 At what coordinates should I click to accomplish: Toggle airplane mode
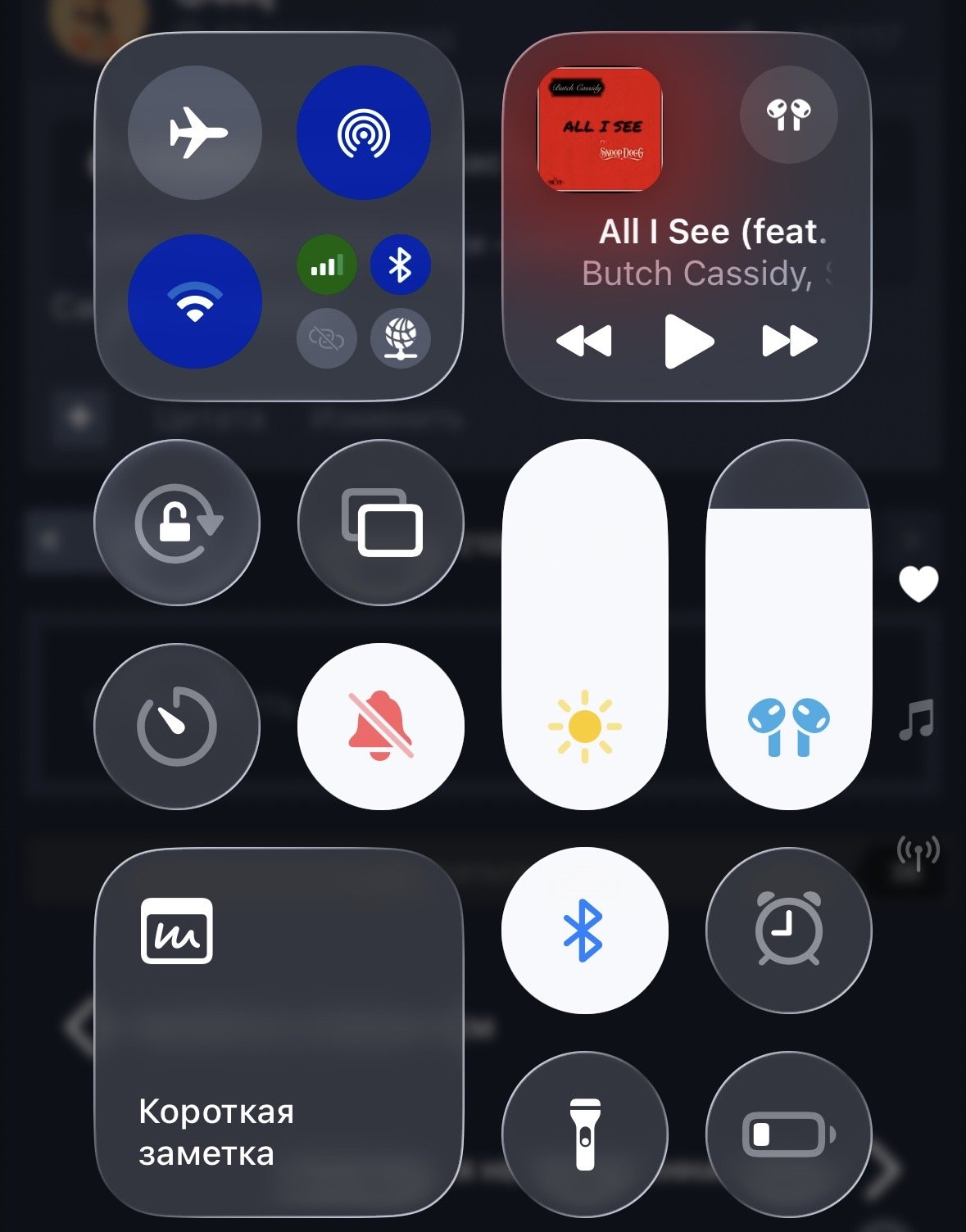click(x=195, y=133)
